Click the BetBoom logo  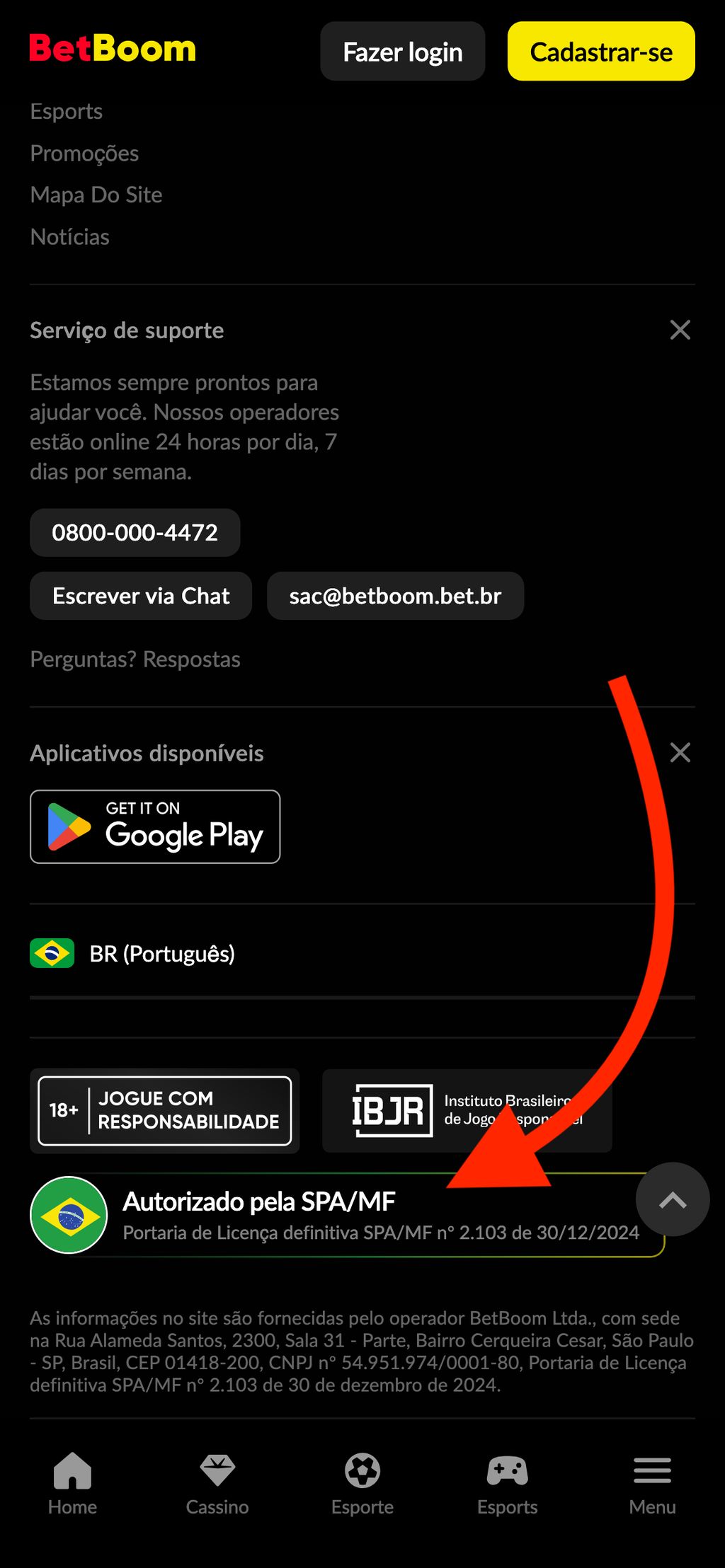point(113,50)
